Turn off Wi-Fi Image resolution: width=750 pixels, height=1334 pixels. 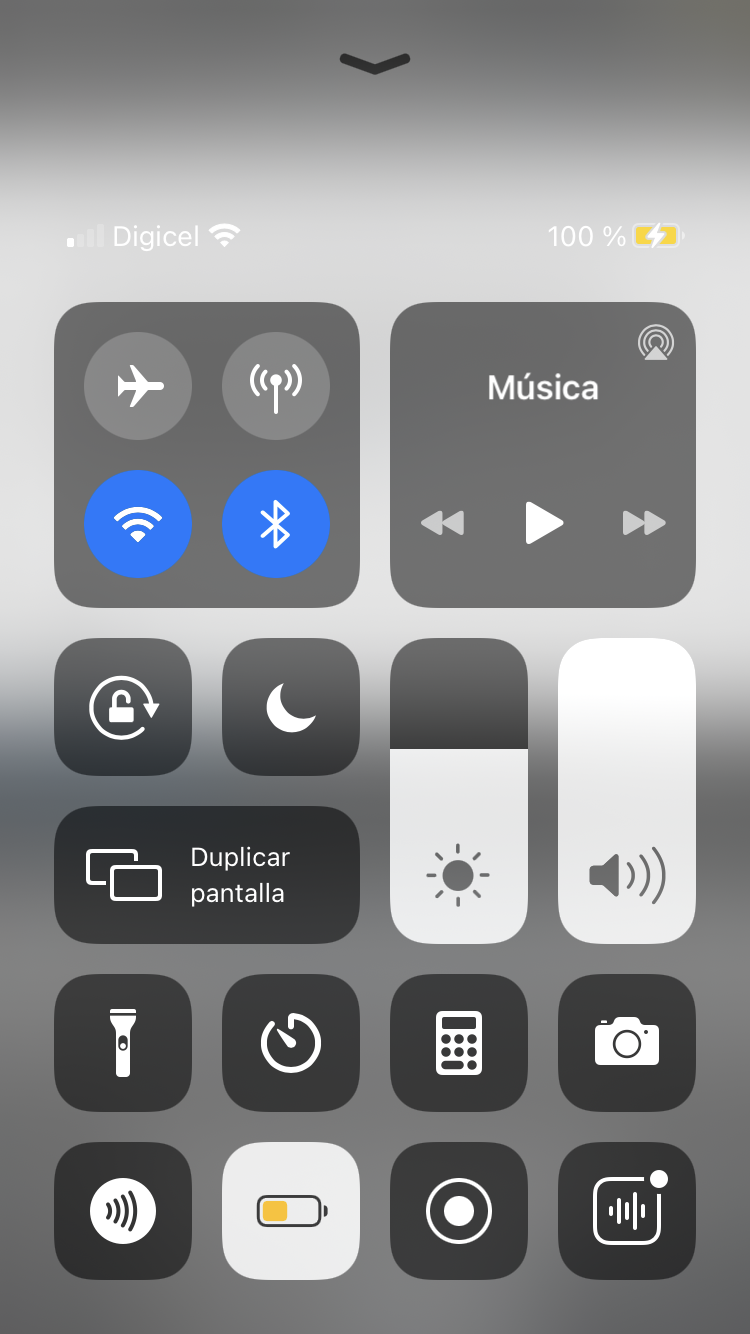(138, 523)
